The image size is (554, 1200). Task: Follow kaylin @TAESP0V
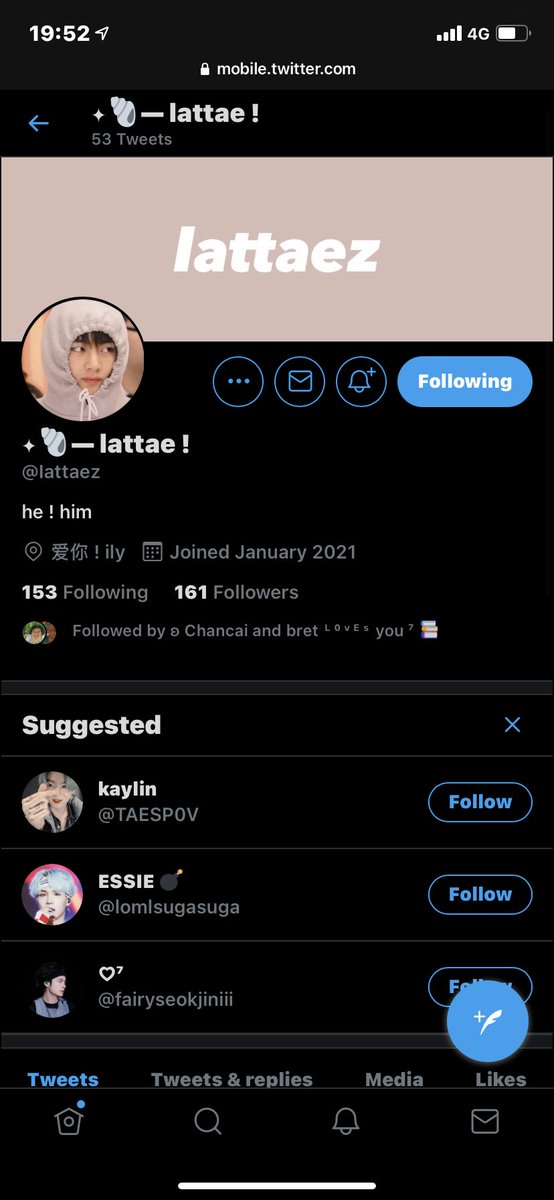point(480,802)
